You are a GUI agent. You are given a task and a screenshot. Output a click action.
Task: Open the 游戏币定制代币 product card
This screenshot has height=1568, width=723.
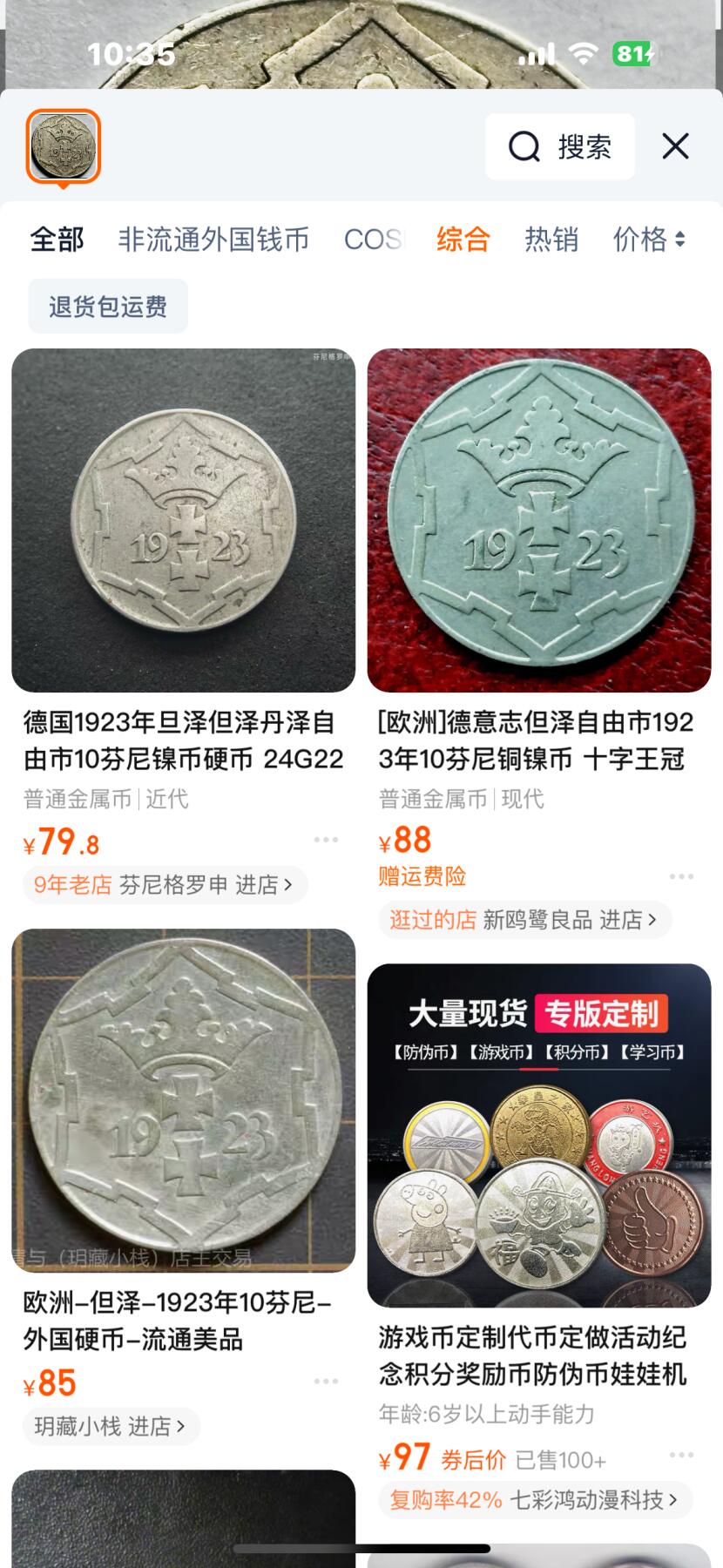538,1135
